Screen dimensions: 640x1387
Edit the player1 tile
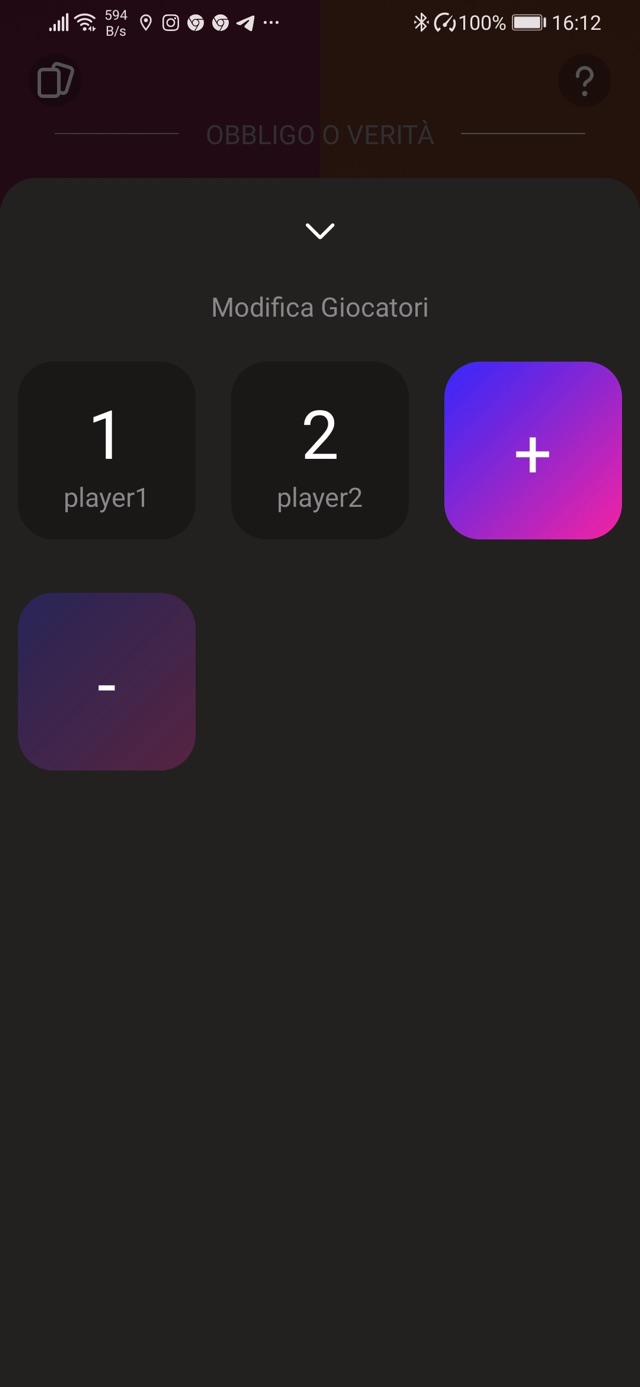(107, 450)
